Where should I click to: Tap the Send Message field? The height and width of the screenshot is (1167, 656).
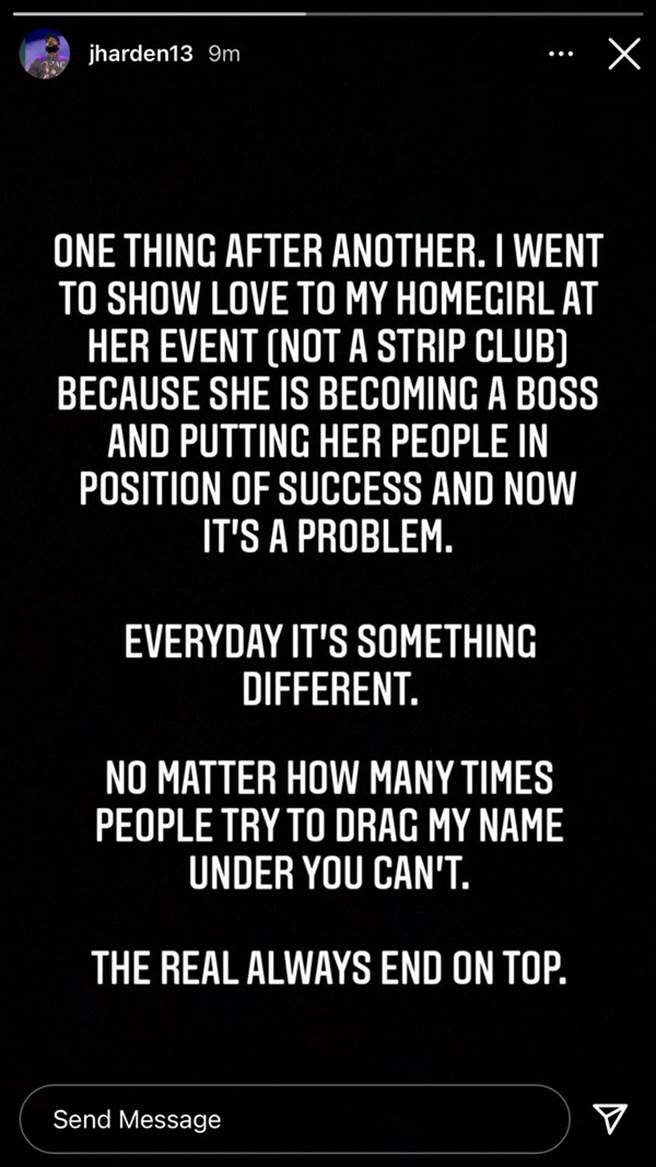point(294,1118)
